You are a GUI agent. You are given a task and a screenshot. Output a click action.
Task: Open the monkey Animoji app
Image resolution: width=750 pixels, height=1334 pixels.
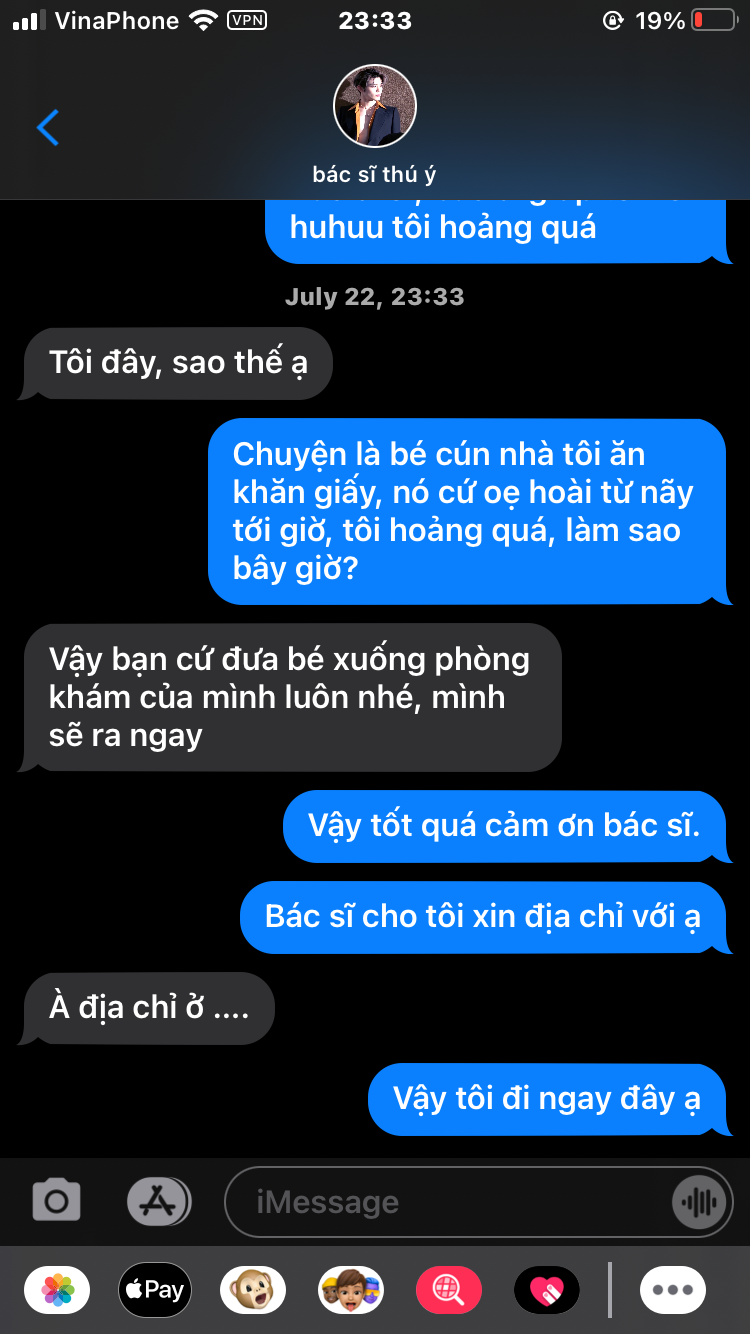(x=253, y=1289)
